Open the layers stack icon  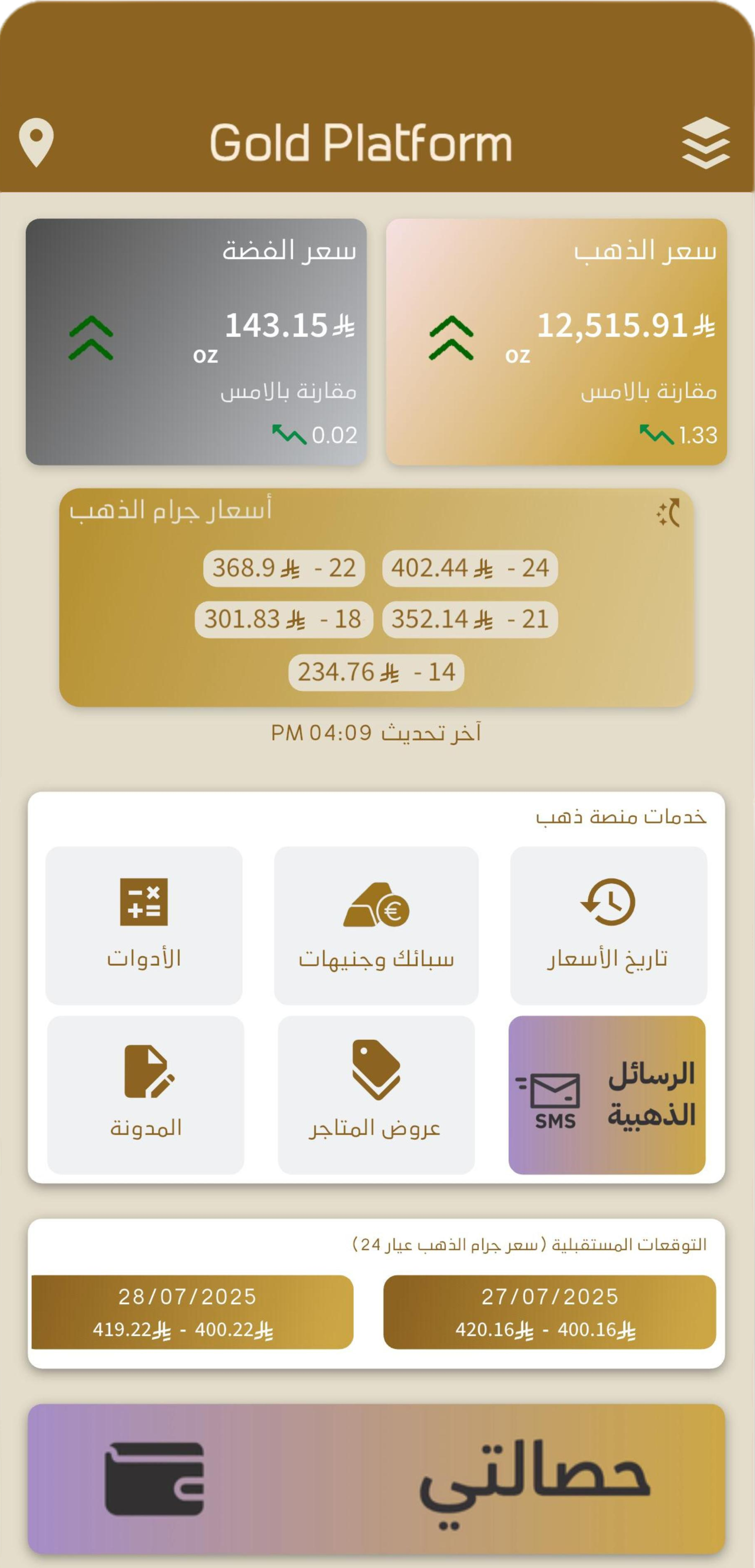[705, 143]
